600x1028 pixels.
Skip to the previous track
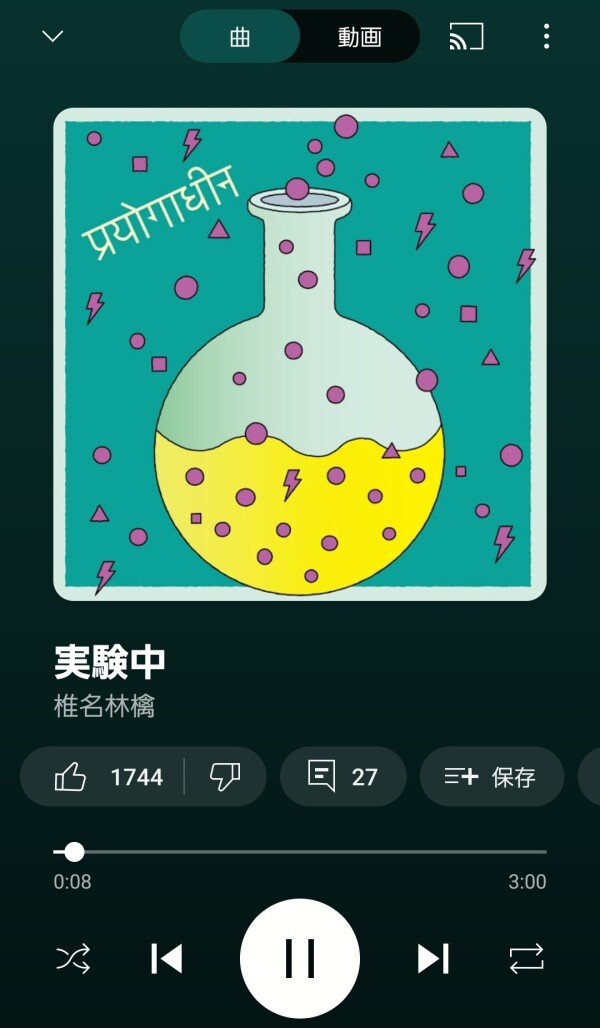(167, 959)
